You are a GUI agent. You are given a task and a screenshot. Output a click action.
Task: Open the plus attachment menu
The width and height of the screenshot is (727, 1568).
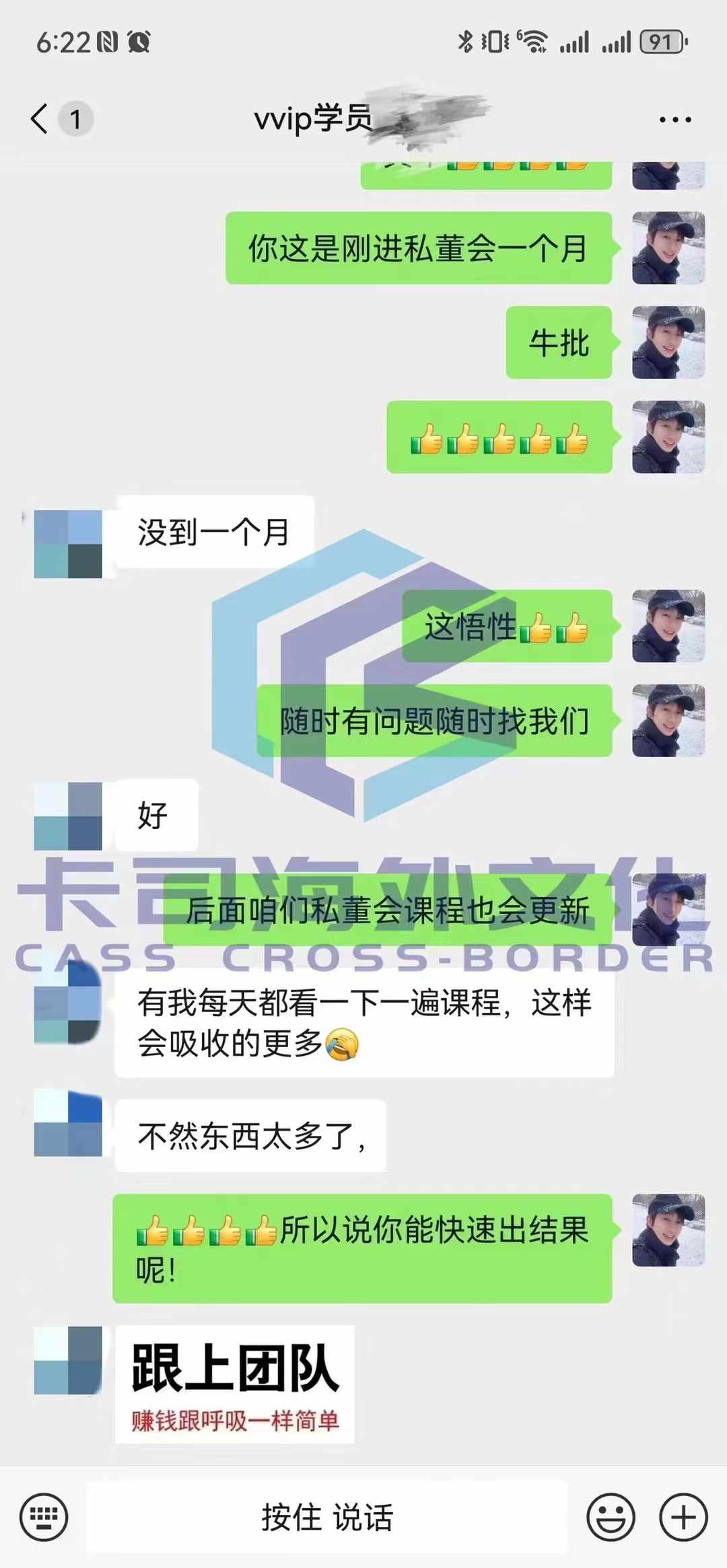tap(683, 1517)
